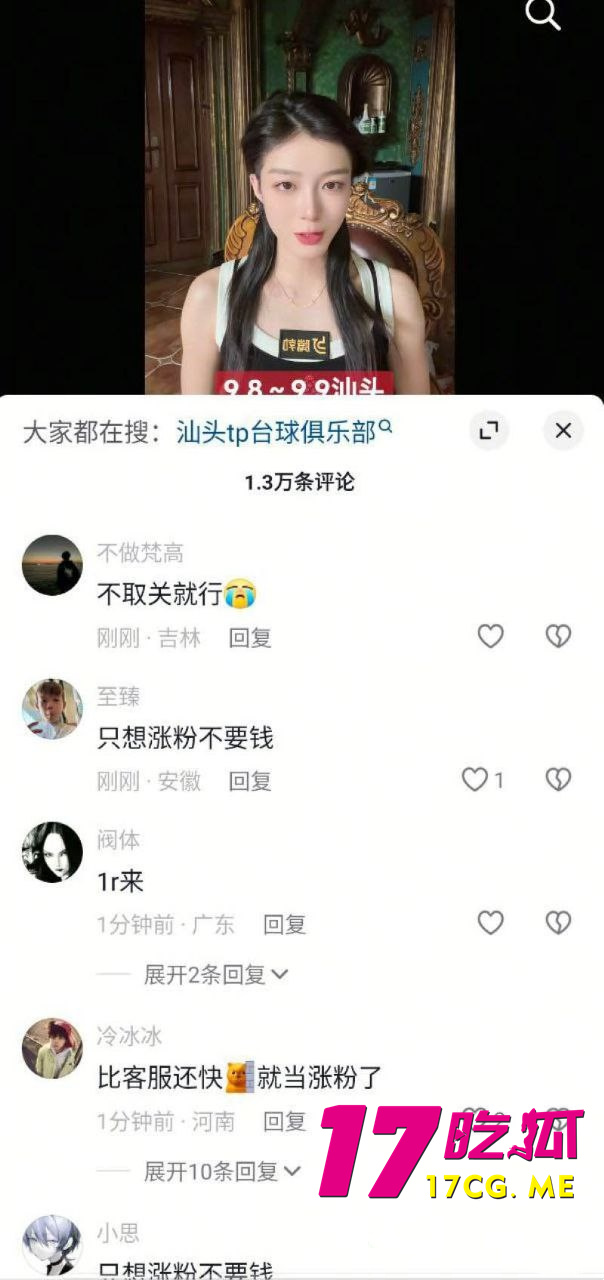Expand the 10 replies under 冷冰冰's comment
The width and height of the screenshot is (604, 1280).
[x=222, y=1171]
